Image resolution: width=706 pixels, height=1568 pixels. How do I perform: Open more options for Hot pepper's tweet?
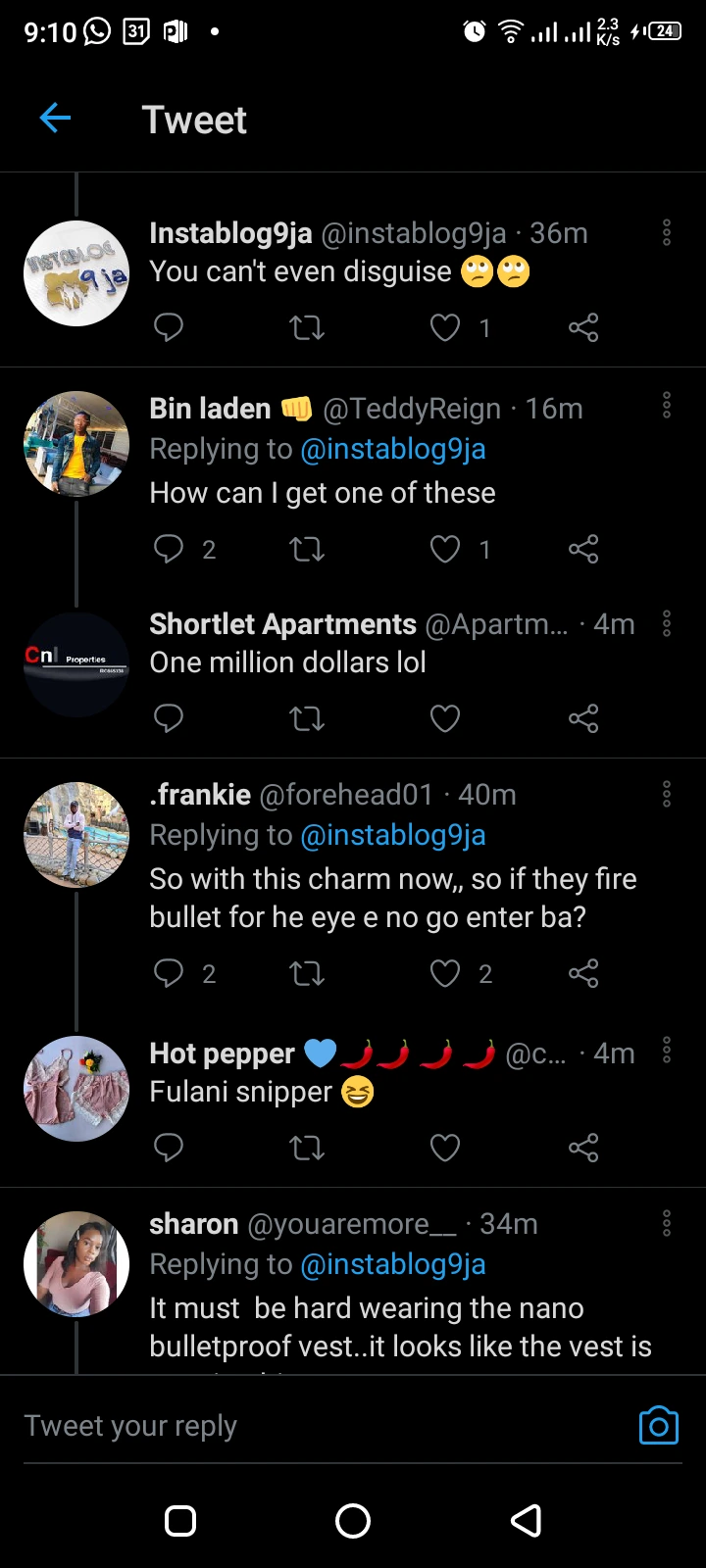(x=667, y=1052)
